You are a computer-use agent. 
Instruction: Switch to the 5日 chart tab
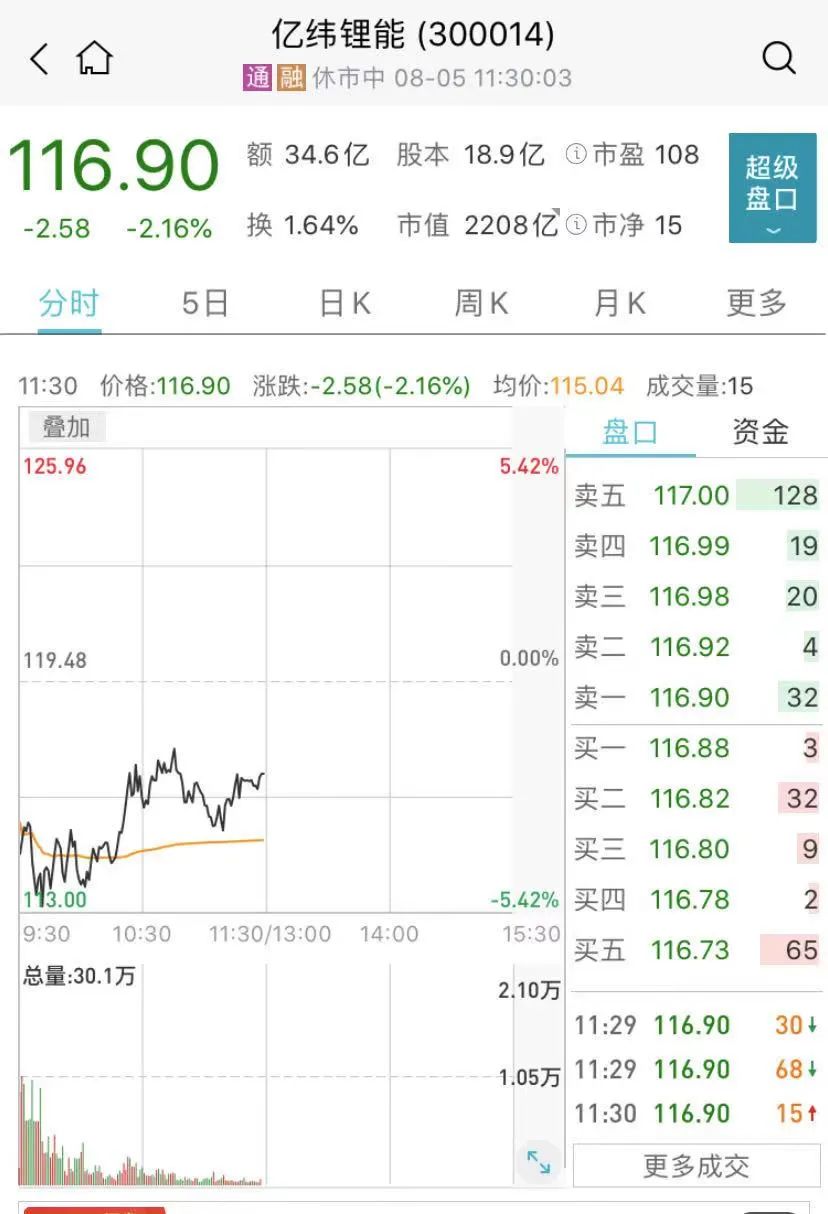(205, 303)
